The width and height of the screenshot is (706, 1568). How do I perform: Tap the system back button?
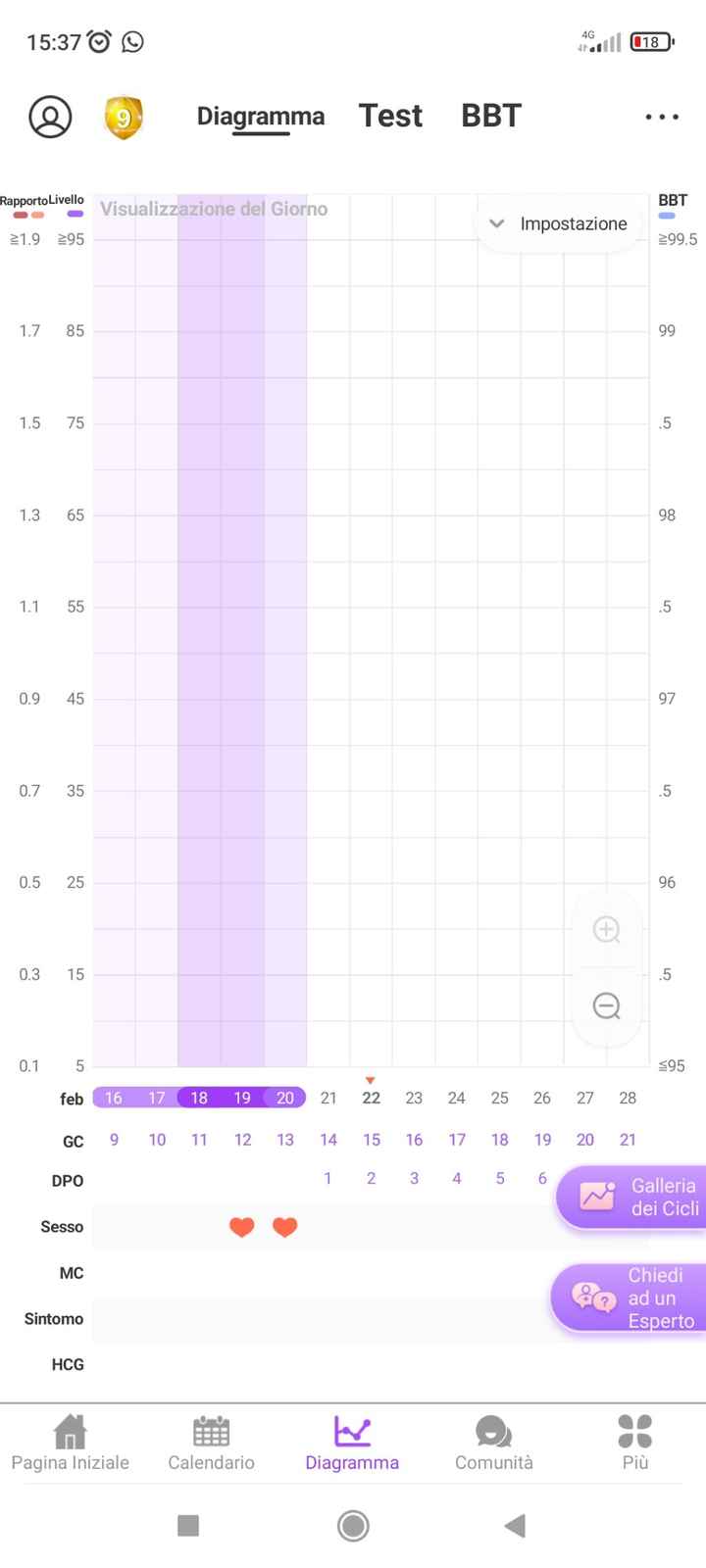point(515,1525)
